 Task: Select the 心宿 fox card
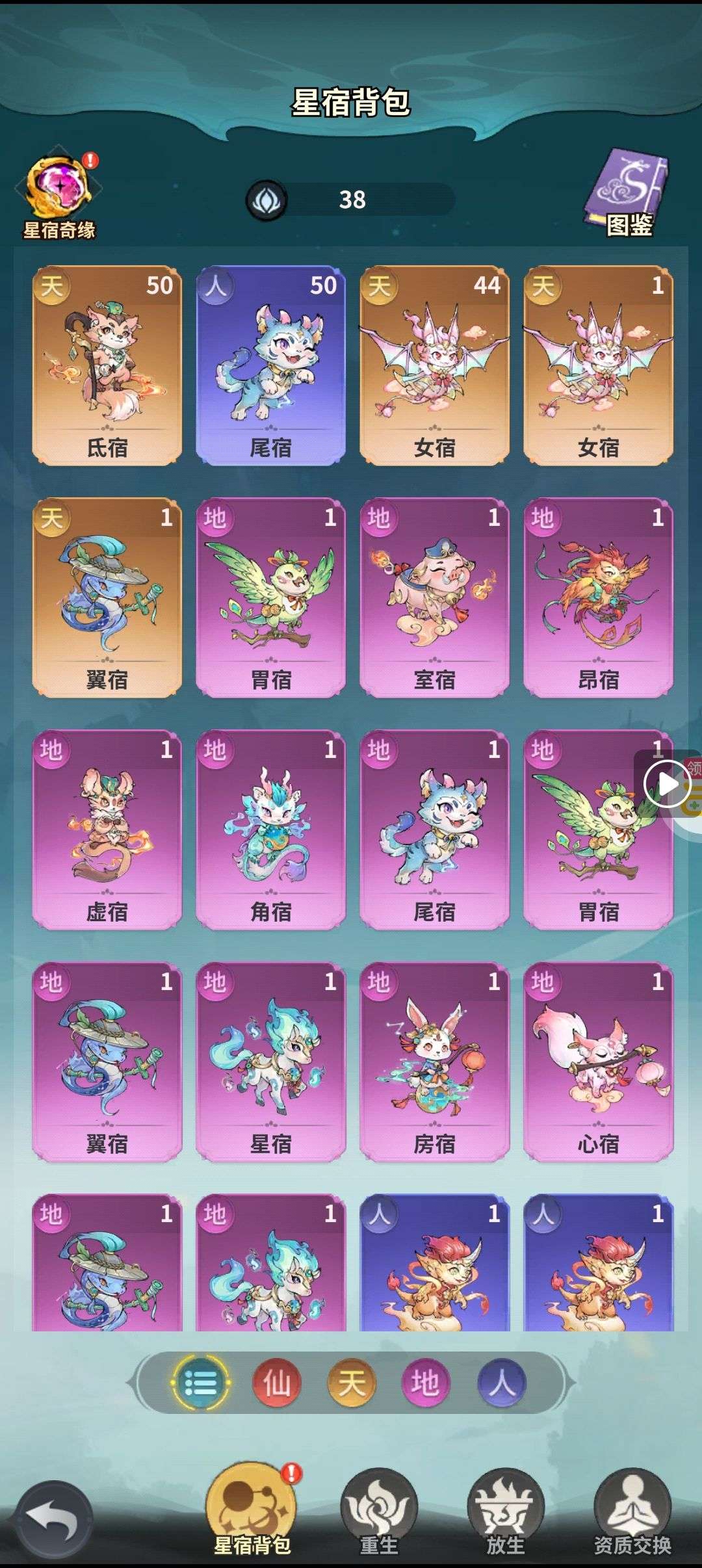coord(598,1061)
